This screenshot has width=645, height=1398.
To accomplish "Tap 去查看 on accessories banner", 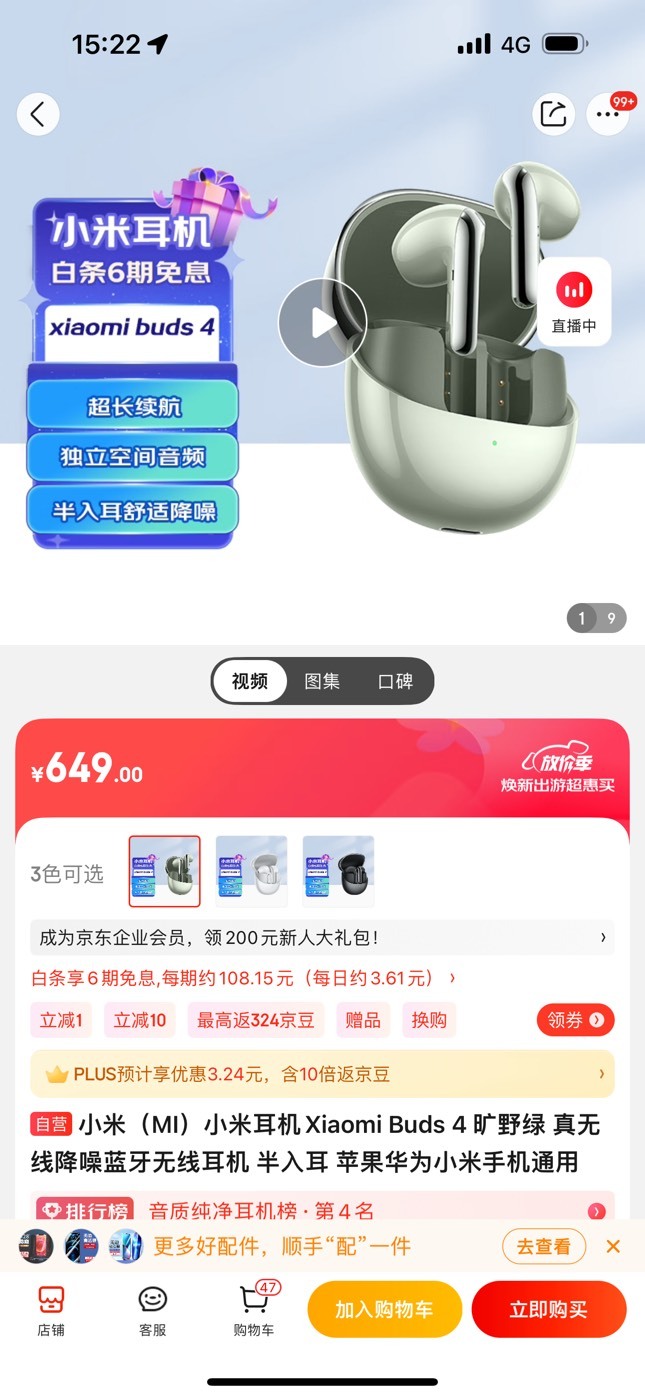I will (544, 1246).
